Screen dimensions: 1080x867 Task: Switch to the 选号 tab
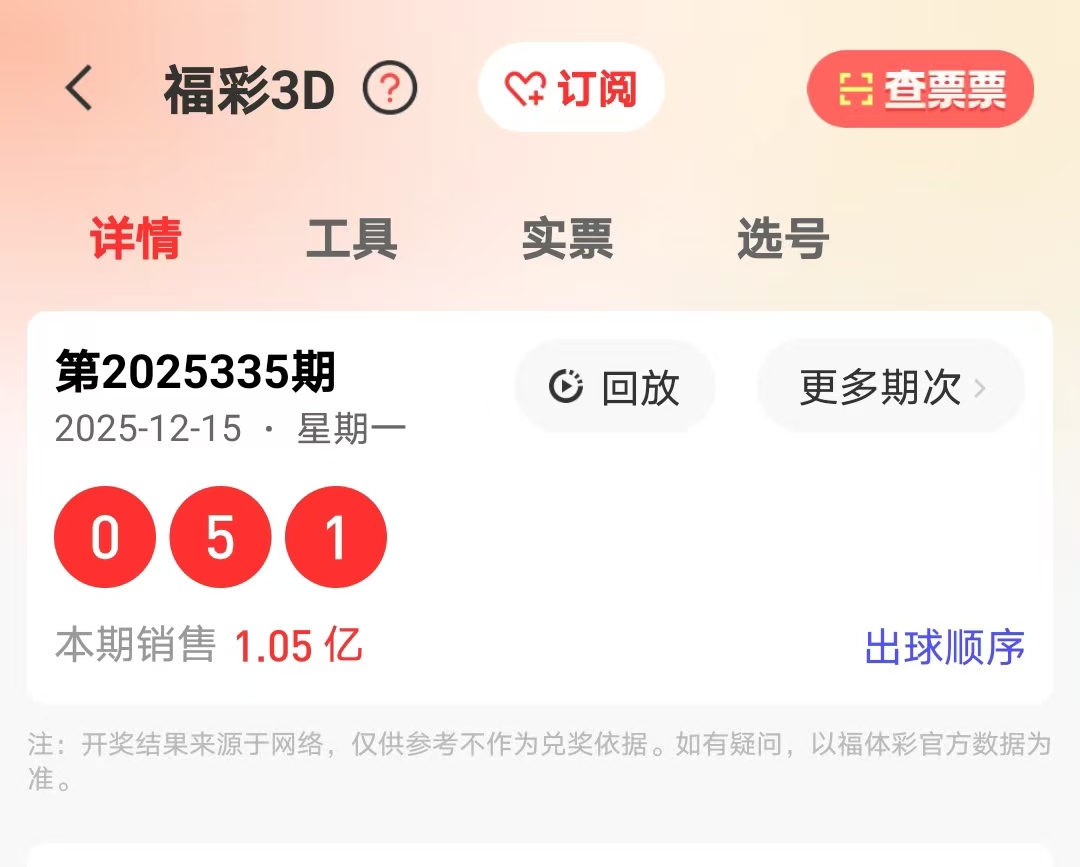click(x=783, y=239)
